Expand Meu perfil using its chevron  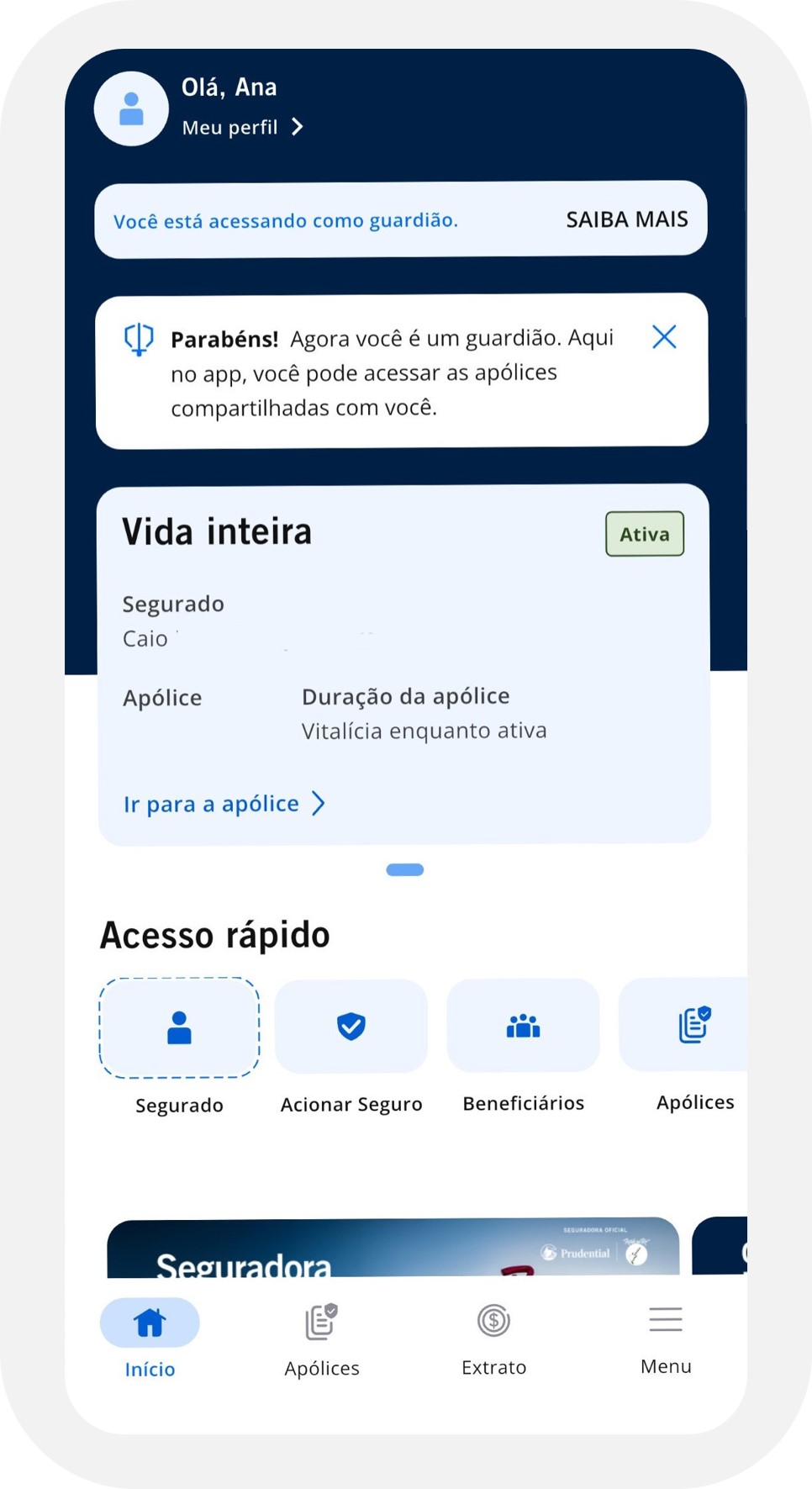(x=298, y=127)
